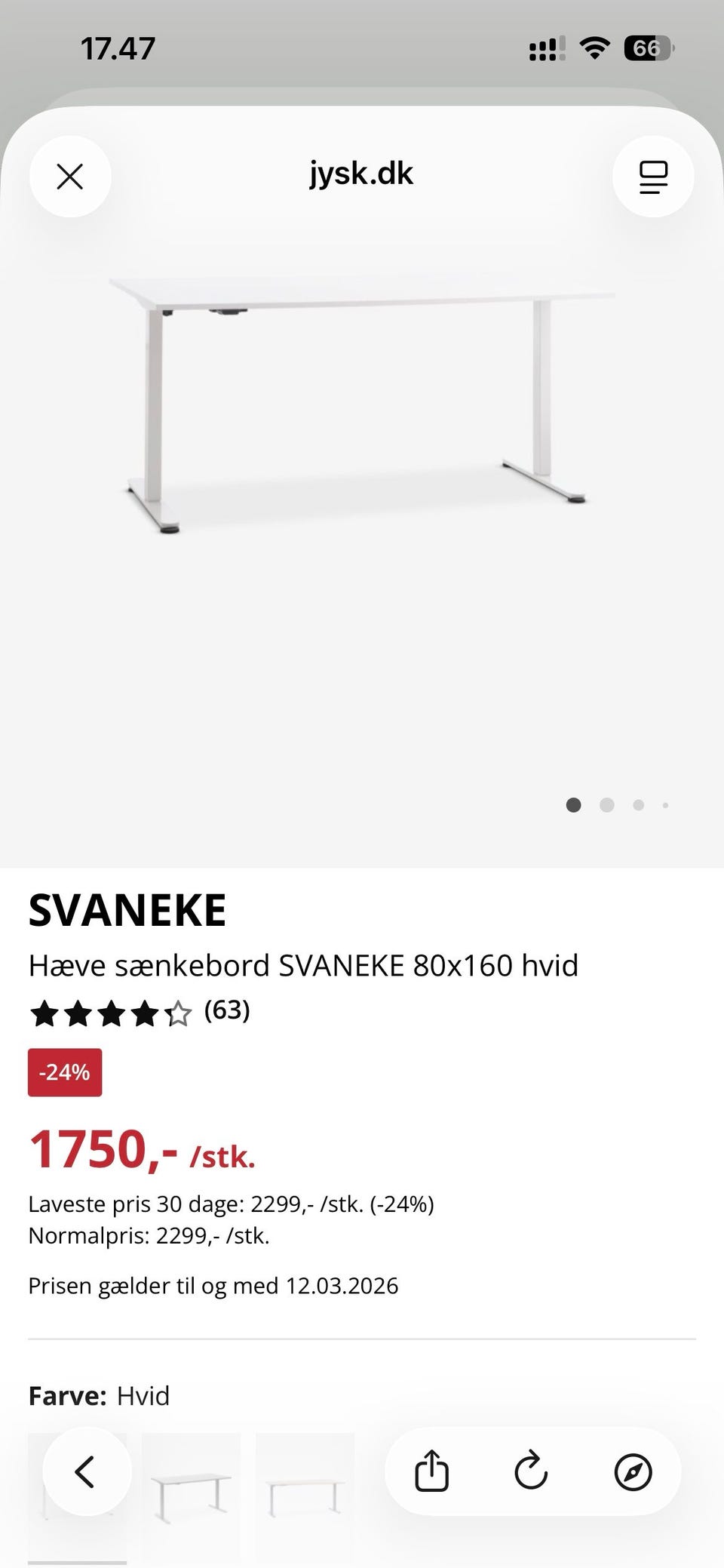The width and height of the screenshot is (724, 1568).
Task: View the SVANEKE desk product photo
Action: coord(362,400)
